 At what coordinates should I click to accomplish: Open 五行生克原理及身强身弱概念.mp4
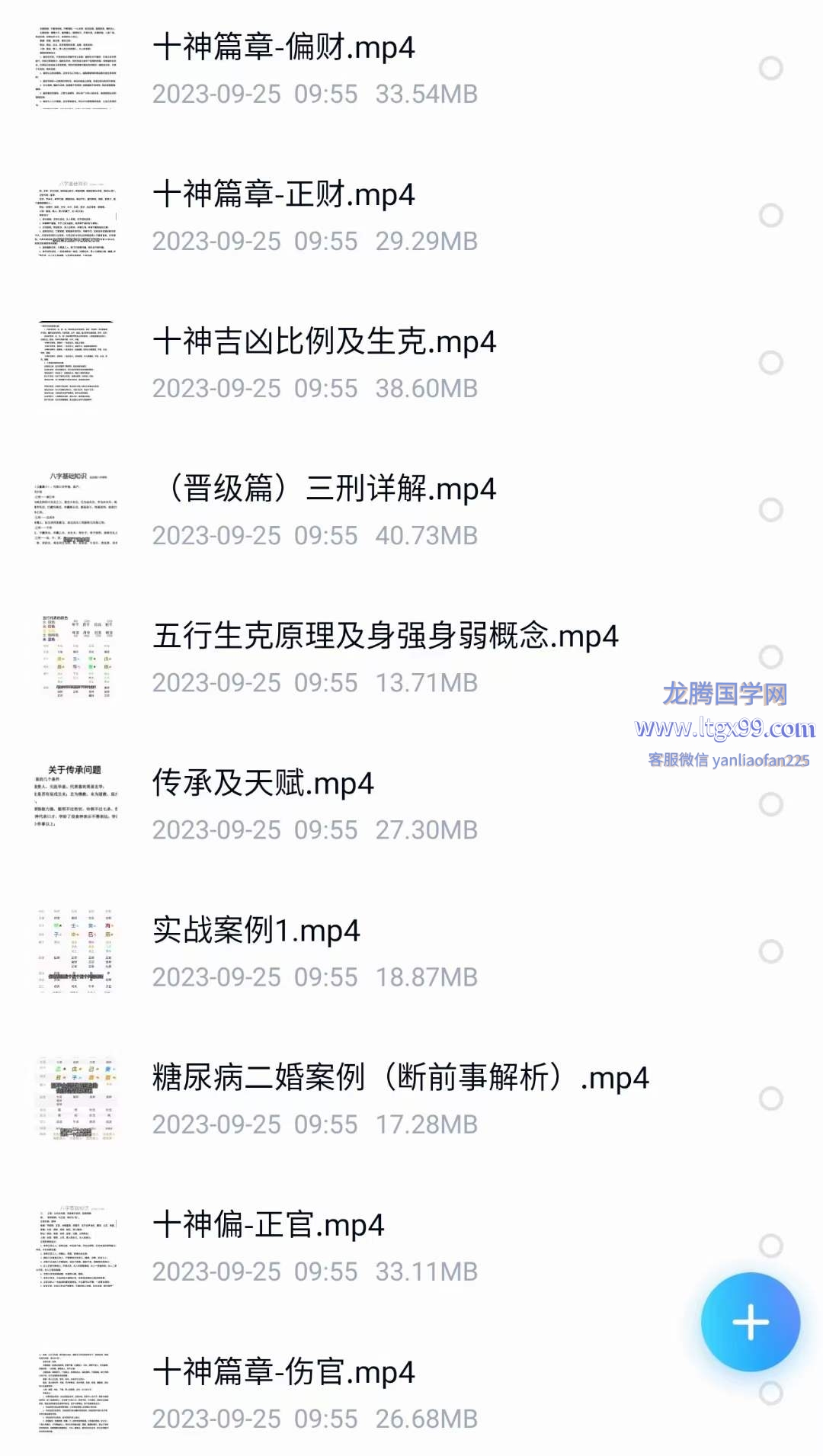pyautogui.click(x=385, y=637)
